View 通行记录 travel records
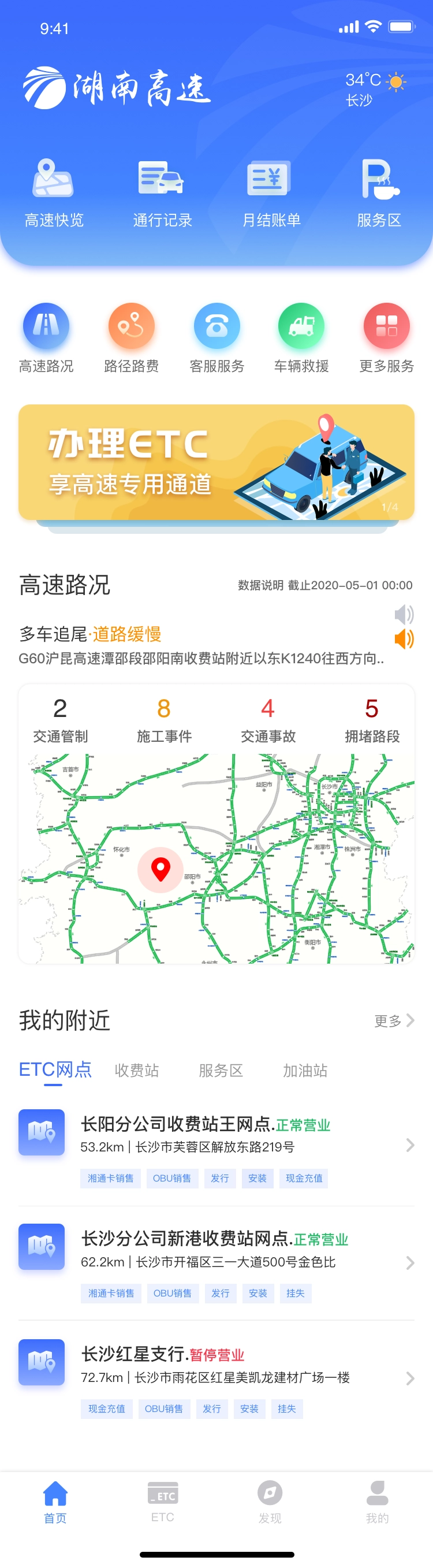The image size is (433, 1568). click(162, 192)
